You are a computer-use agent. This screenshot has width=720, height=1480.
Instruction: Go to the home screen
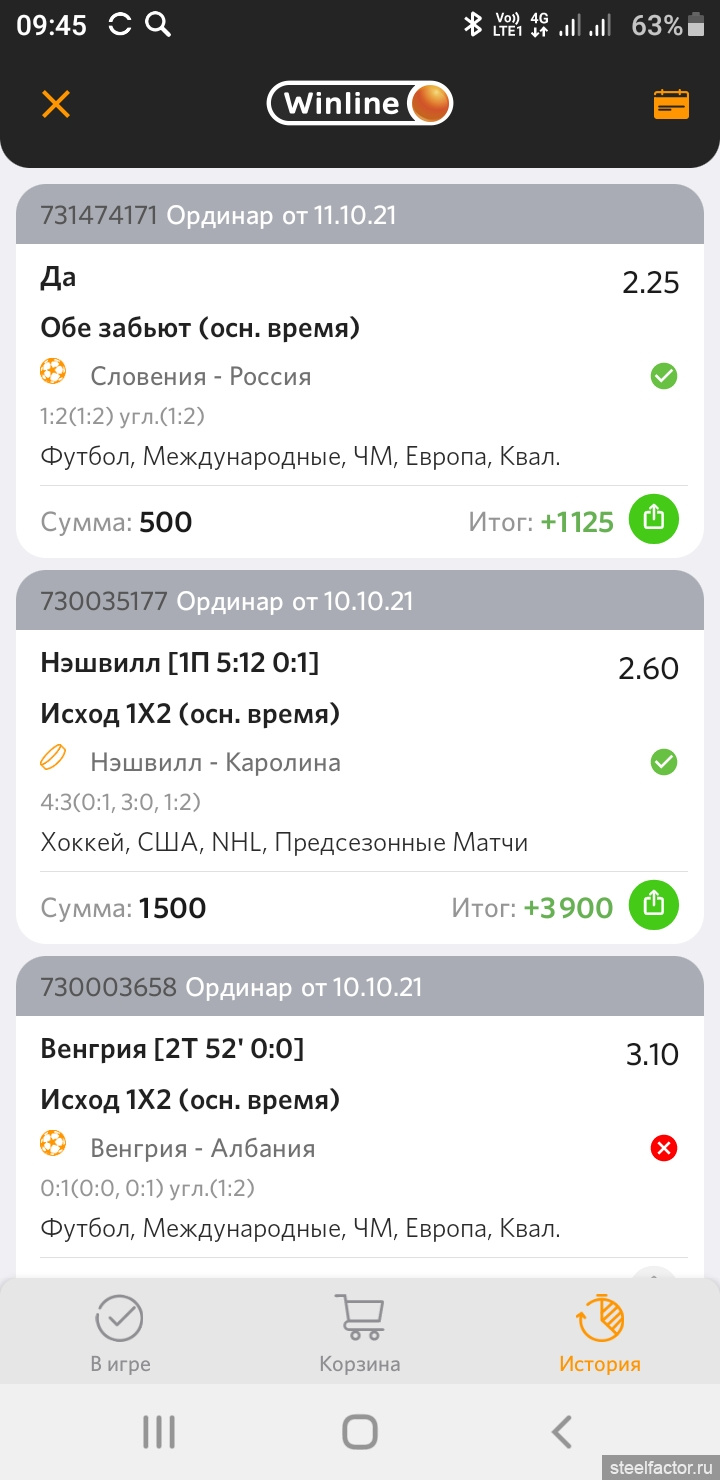(x=360, y=1432)
